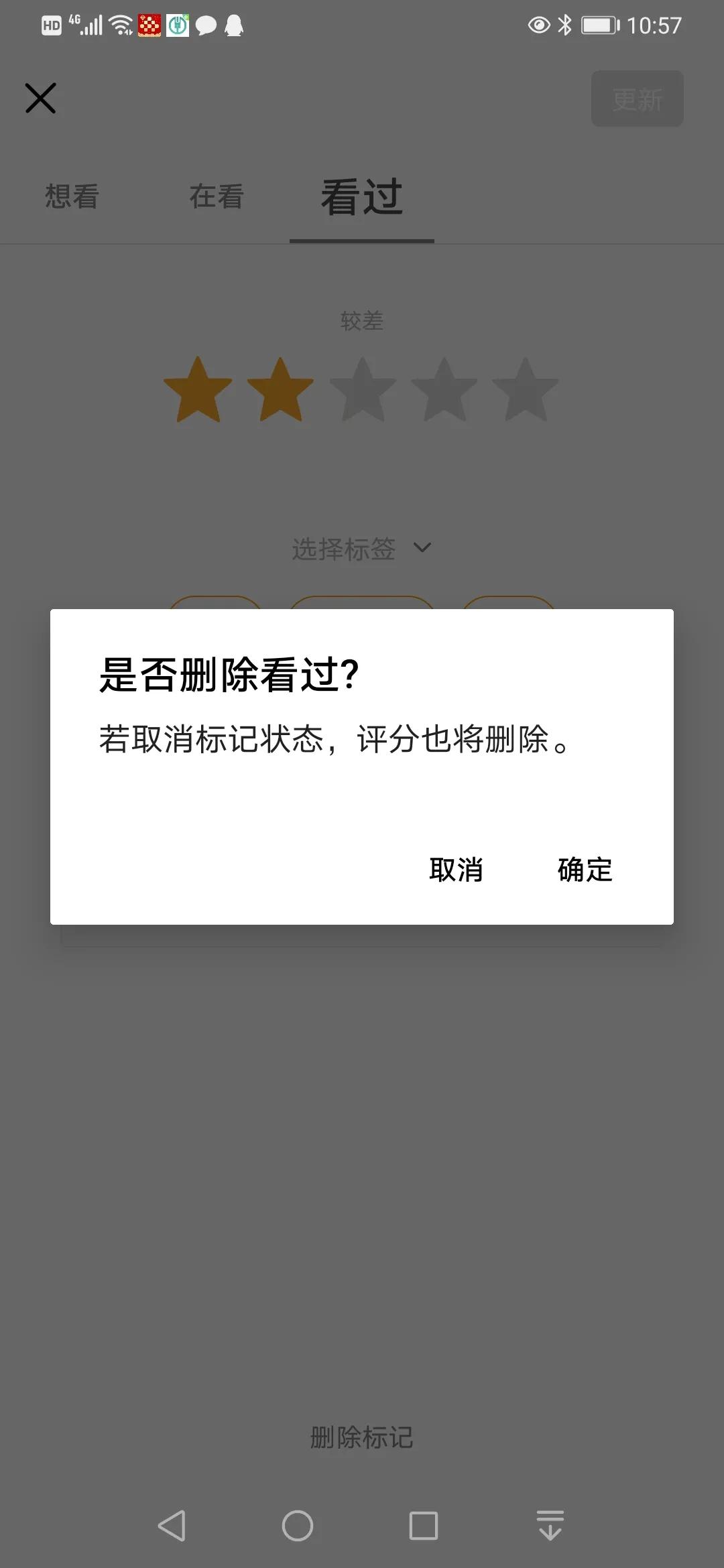Open the chevron next to 选择标签
The height and width of the screenshot is (1568, 724).
click(x=422, y=548)
